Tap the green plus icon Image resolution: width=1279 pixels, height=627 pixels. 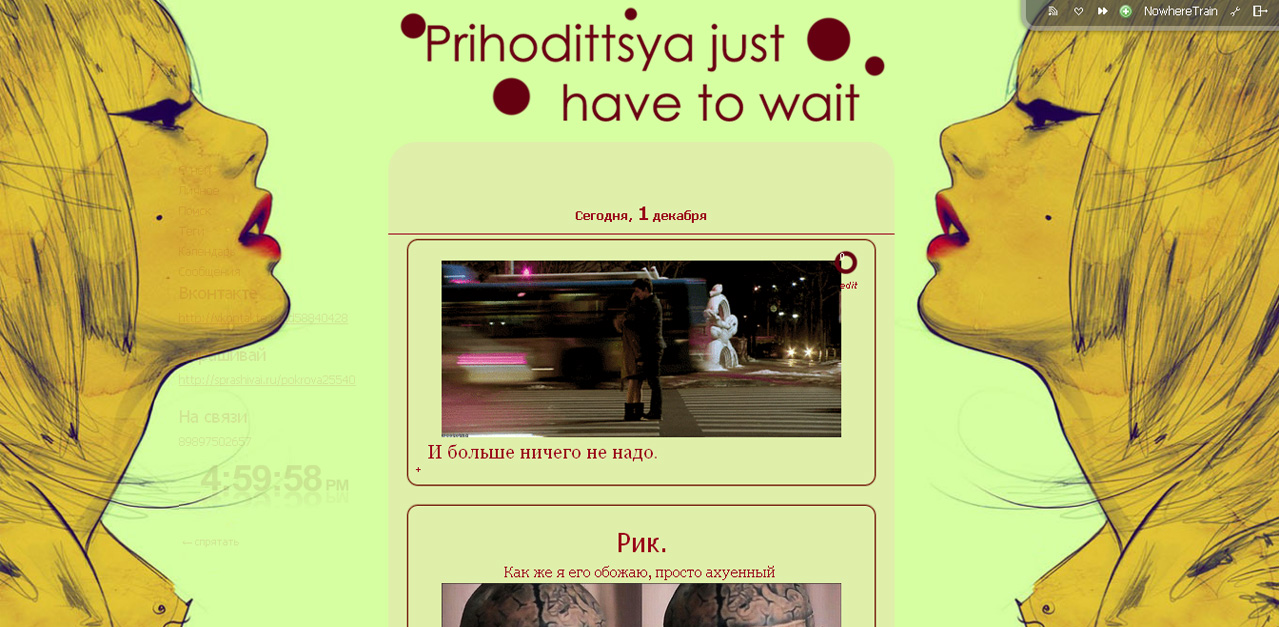coord(1125,11)
